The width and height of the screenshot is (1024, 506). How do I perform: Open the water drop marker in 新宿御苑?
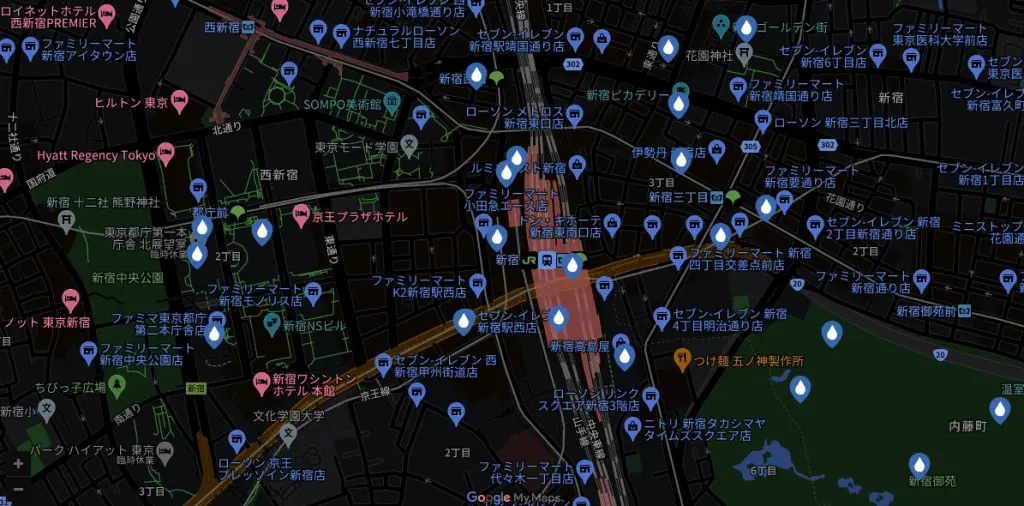tap(918, 464)
